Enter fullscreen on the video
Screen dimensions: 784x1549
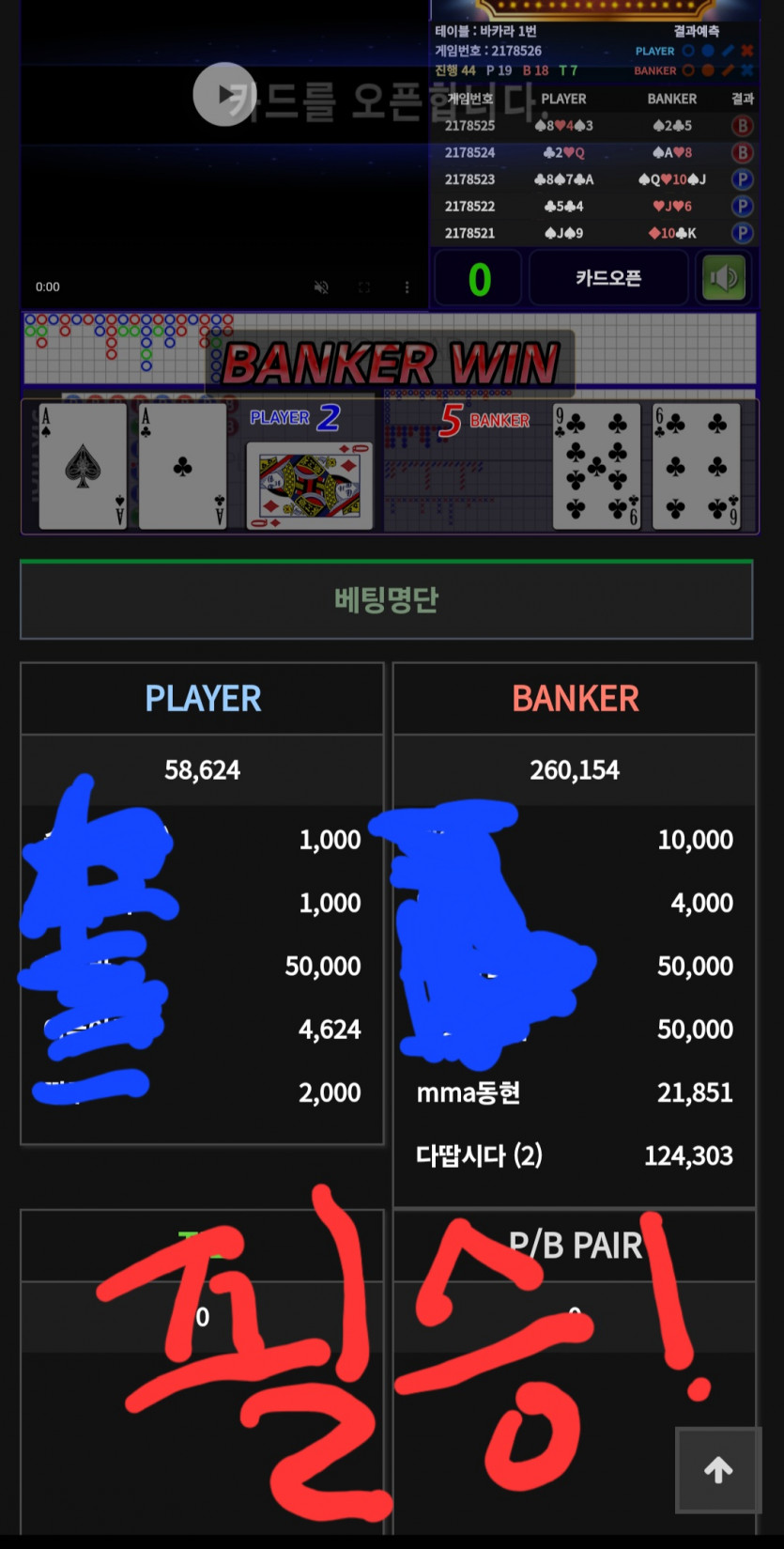(x=364, y=287)
